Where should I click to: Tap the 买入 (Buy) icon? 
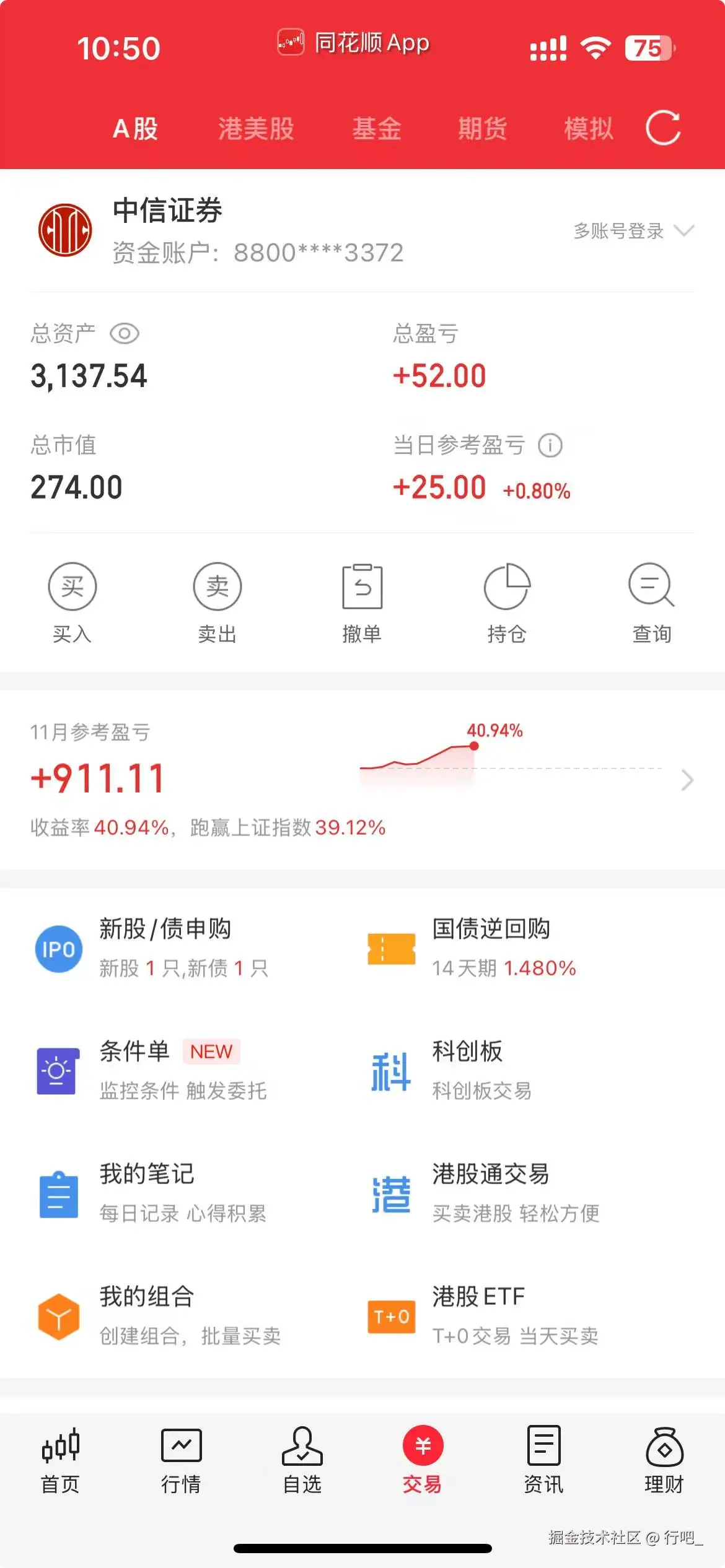[72, 586]
